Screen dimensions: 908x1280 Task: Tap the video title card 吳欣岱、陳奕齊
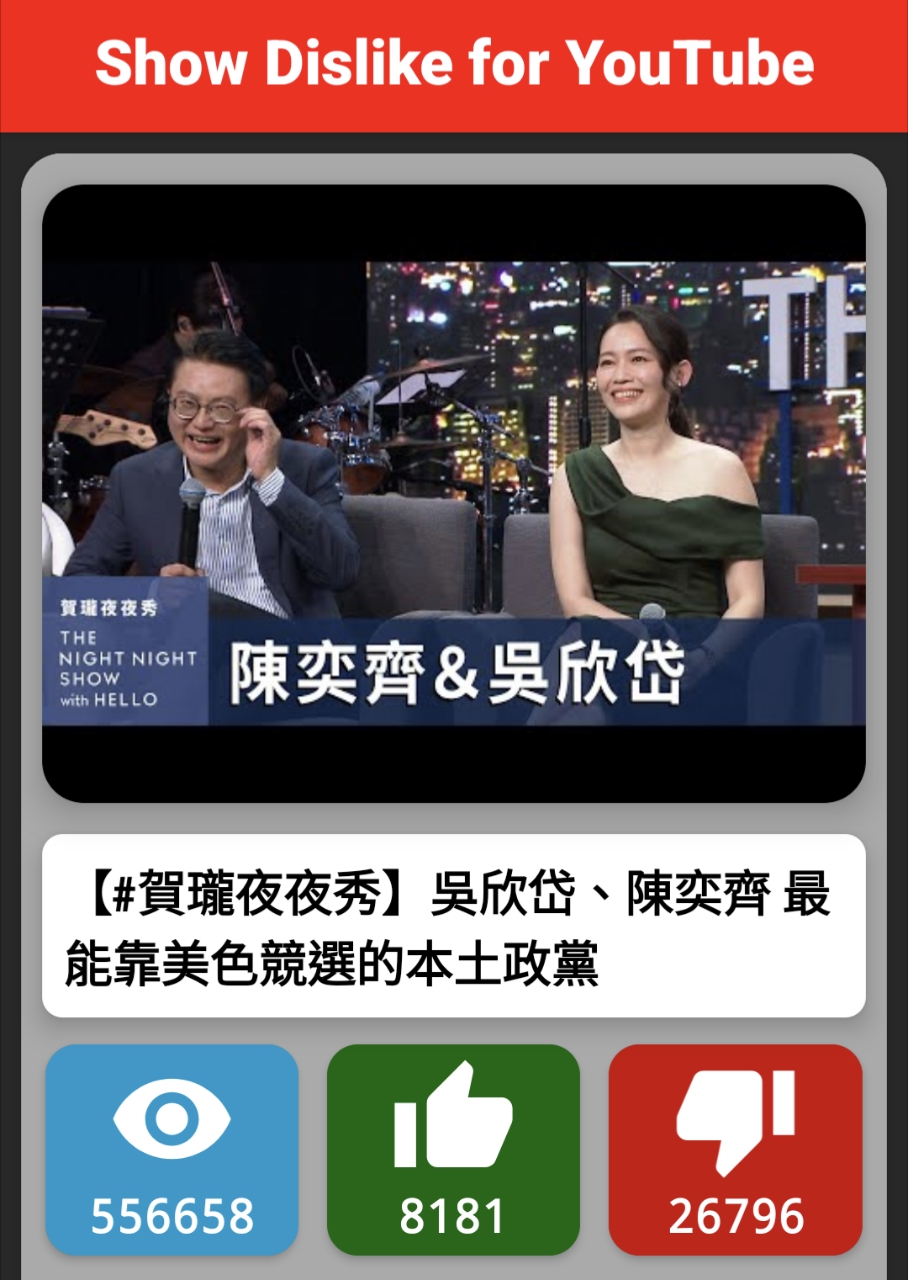click(x=453, y=926)
